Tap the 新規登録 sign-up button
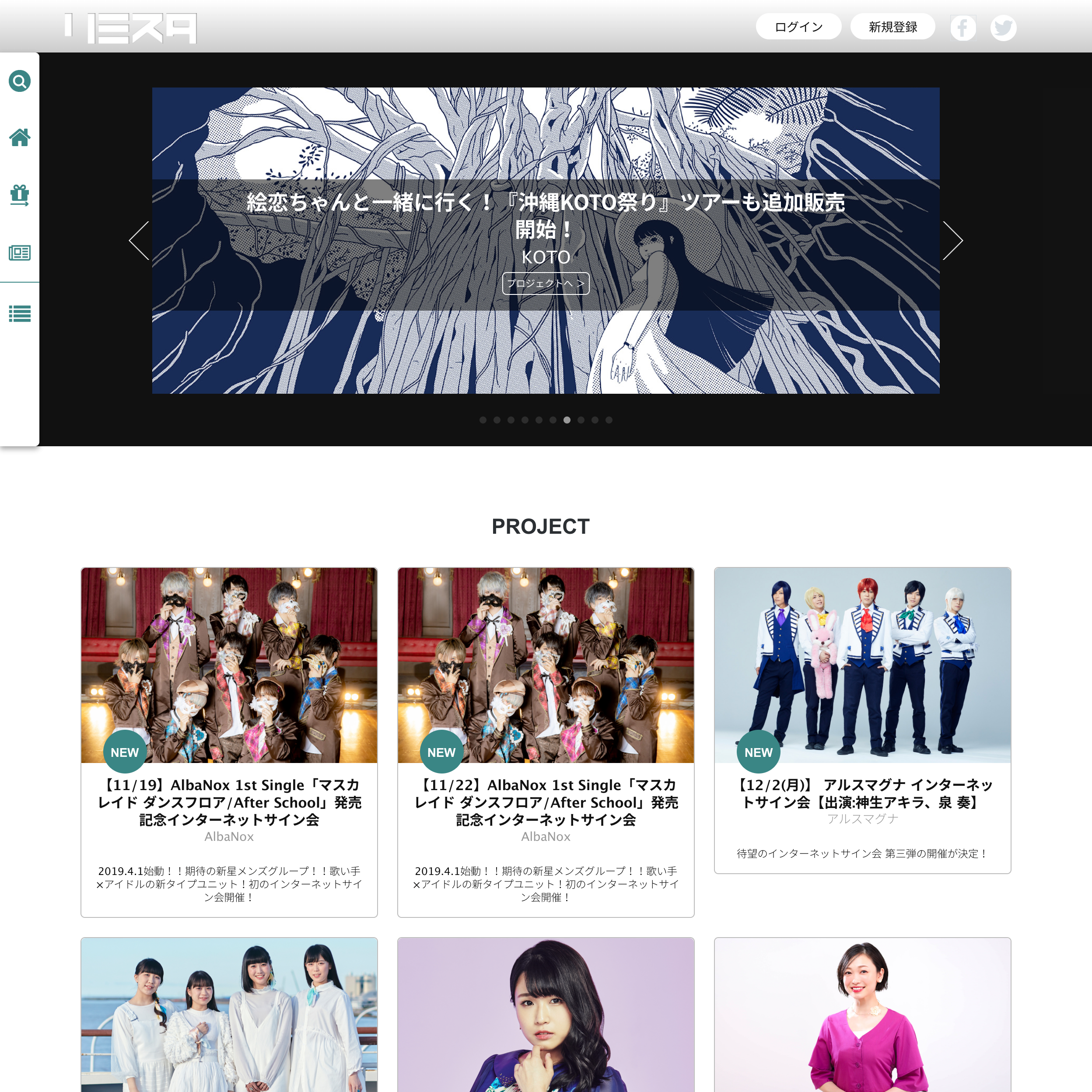1092x1092 pixels. (x=892, y=27)
